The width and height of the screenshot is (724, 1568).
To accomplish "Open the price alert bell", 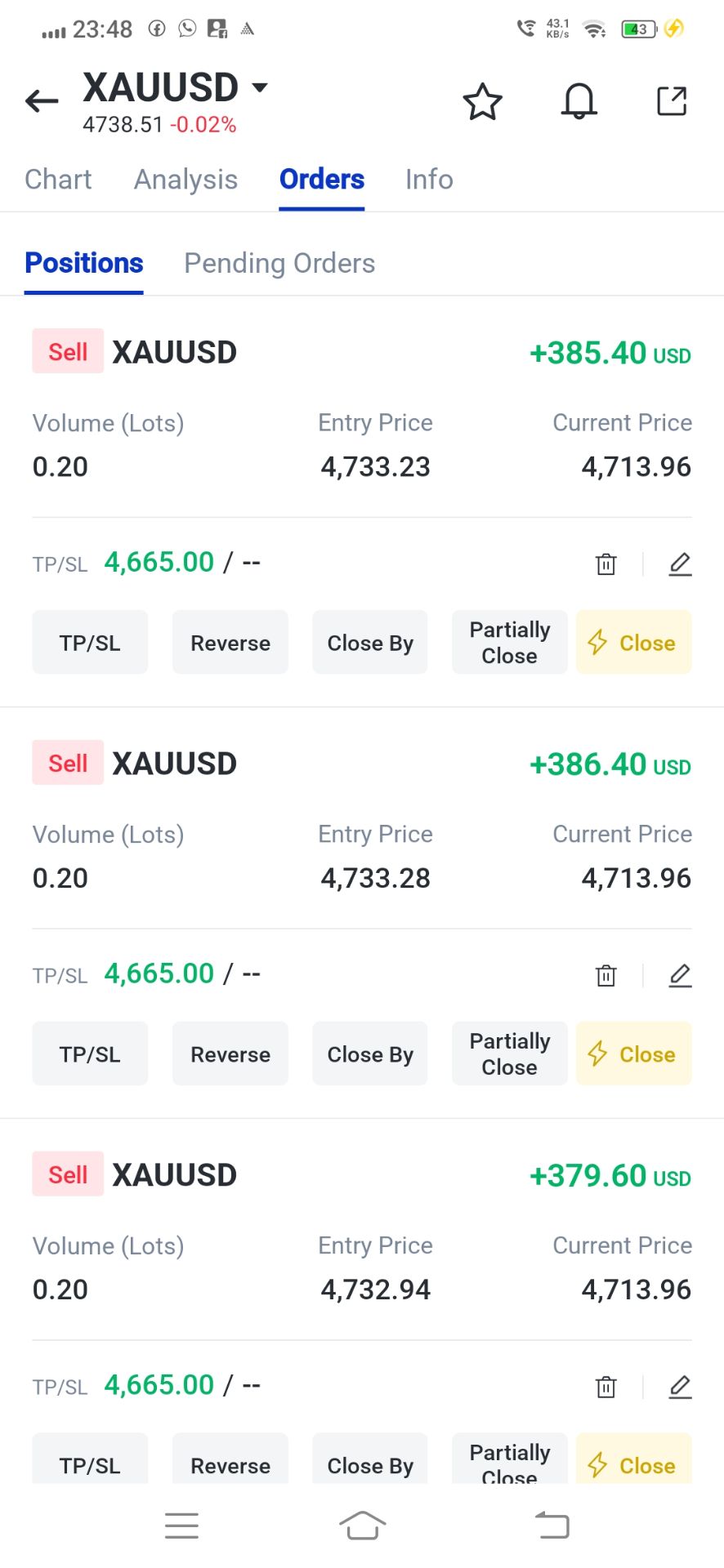I will tap(579, 102).
